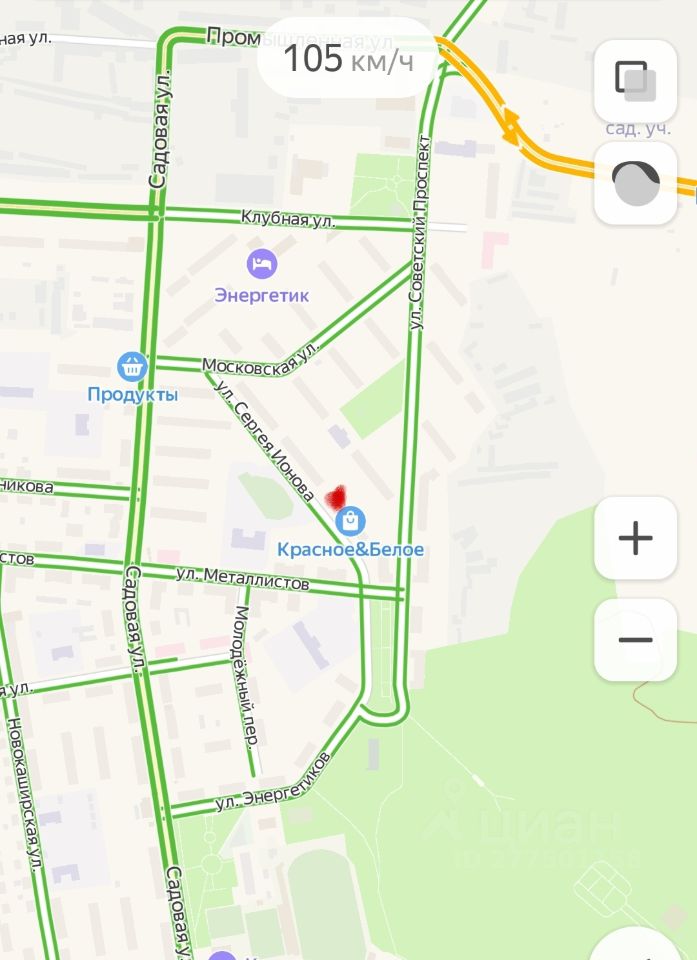Select the Энергетик hotel marker

tap(262, 265)
